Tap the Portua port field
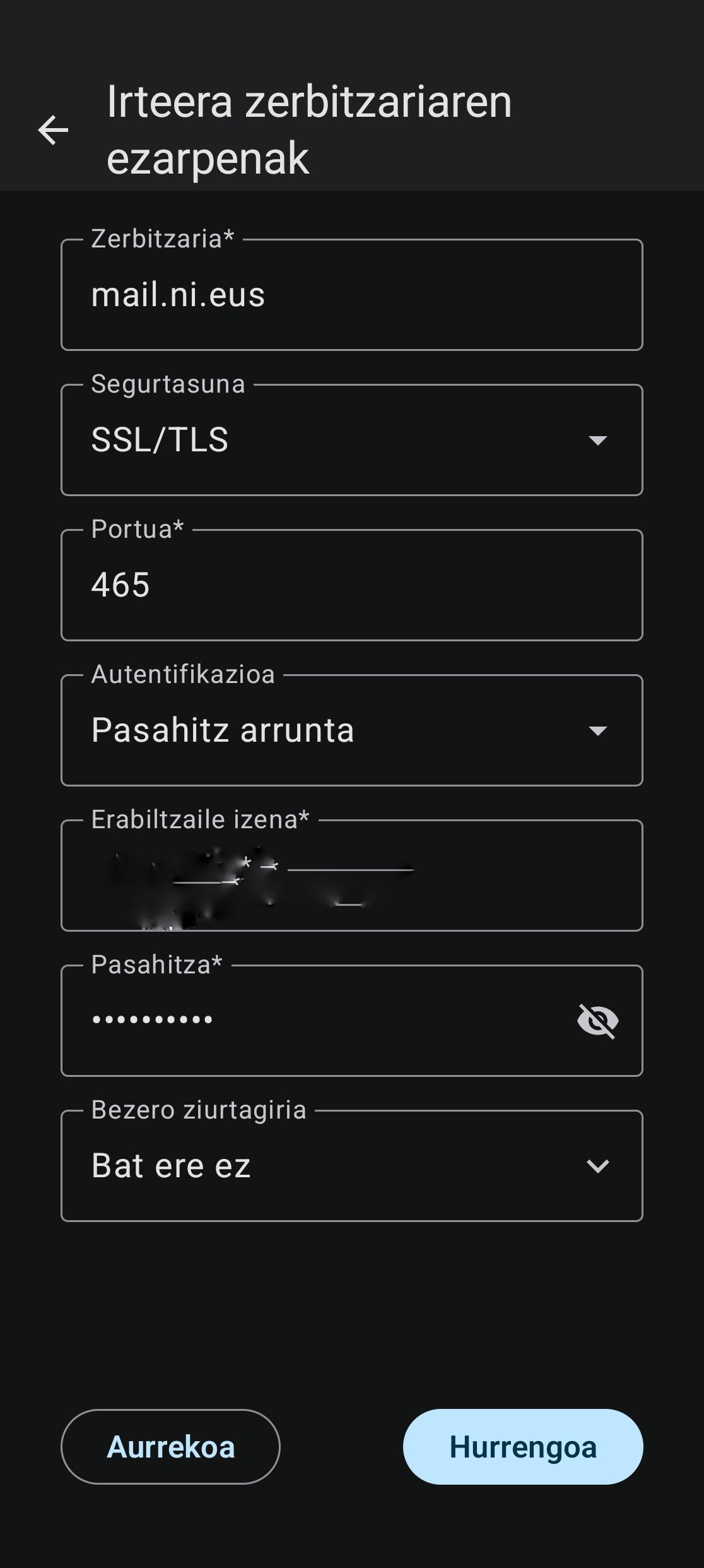This screenshot has width=704, height=1568. [x=351, y=585]
